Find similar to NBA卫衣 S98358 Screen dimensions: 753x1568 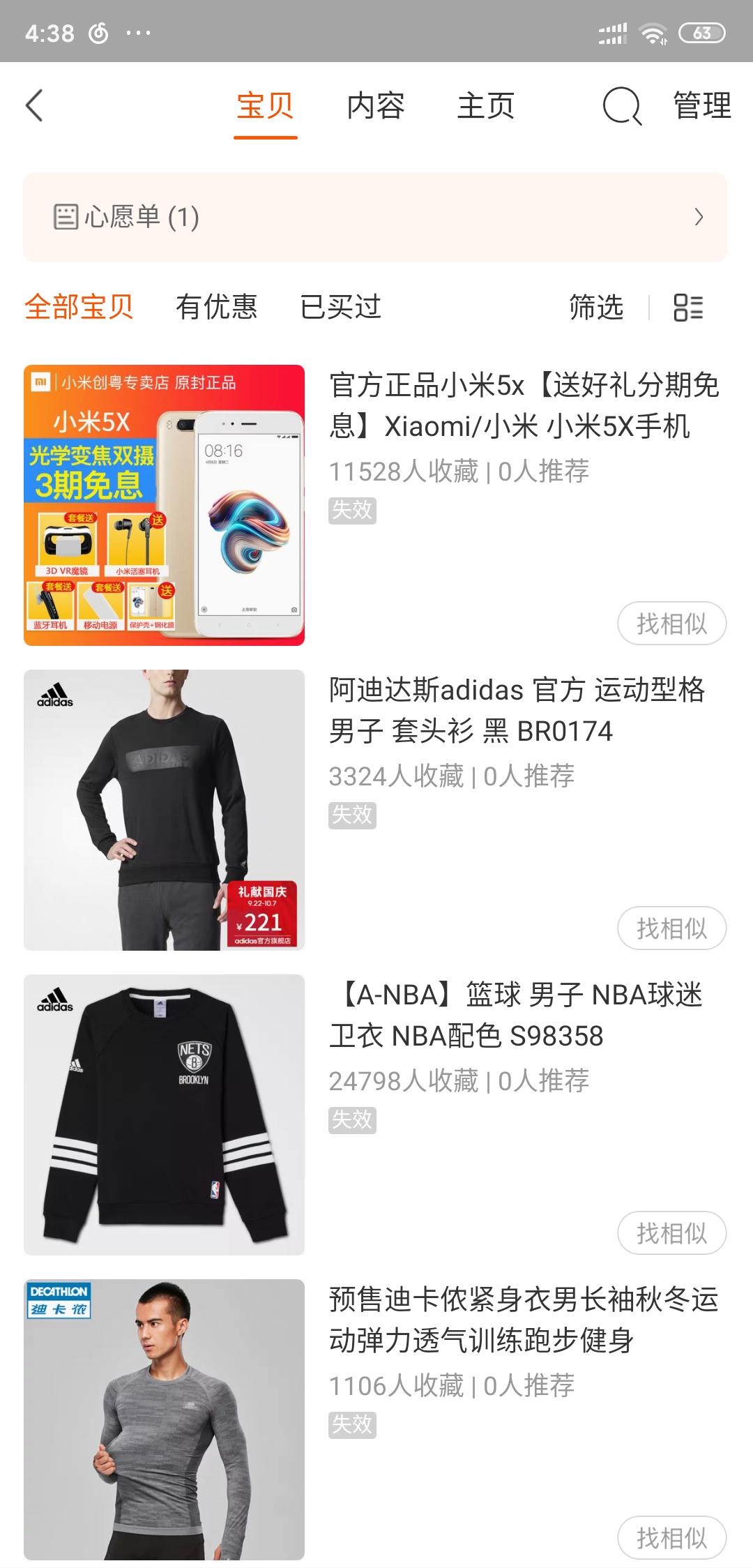tap(671, 1233)
